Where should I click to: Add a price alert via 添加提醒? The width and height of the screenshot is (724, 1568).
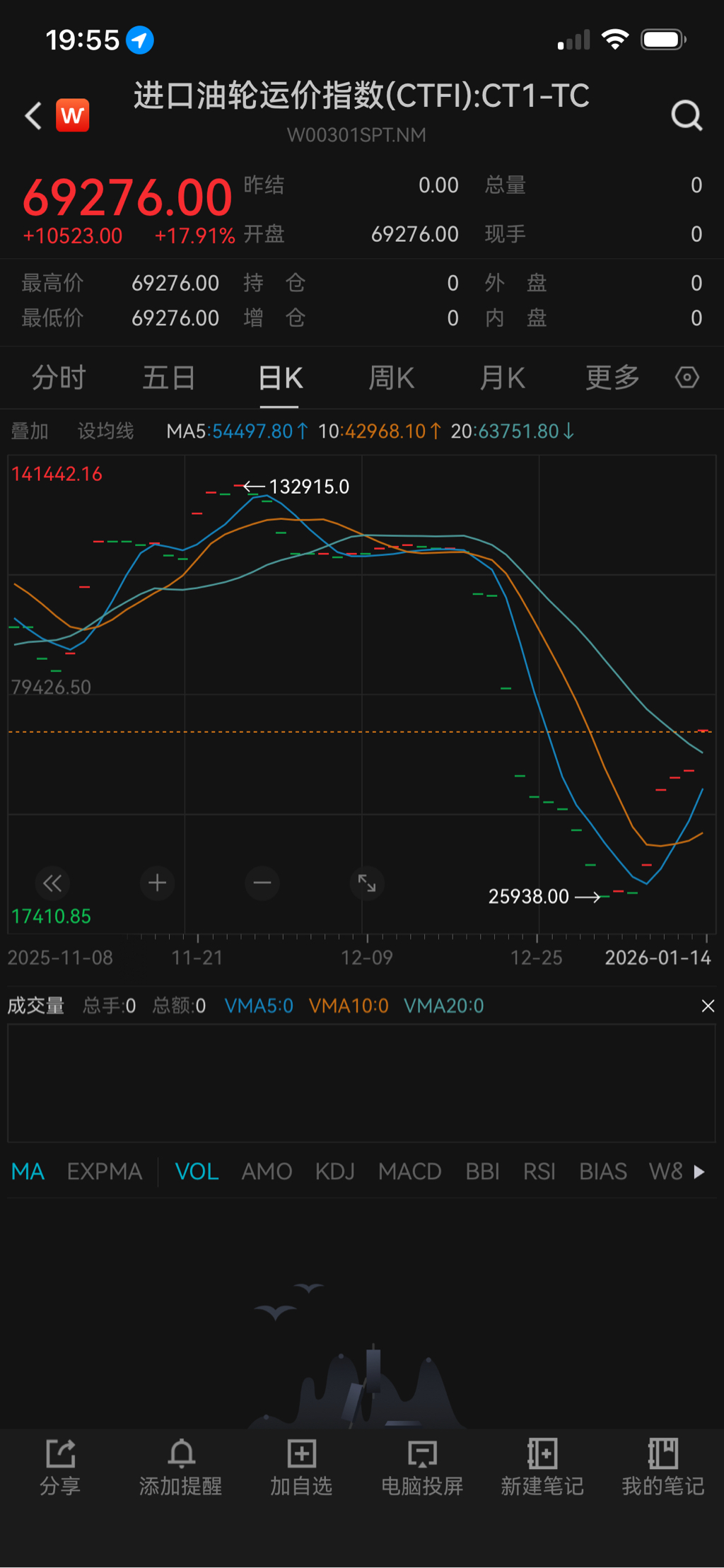pos(181,1467)
